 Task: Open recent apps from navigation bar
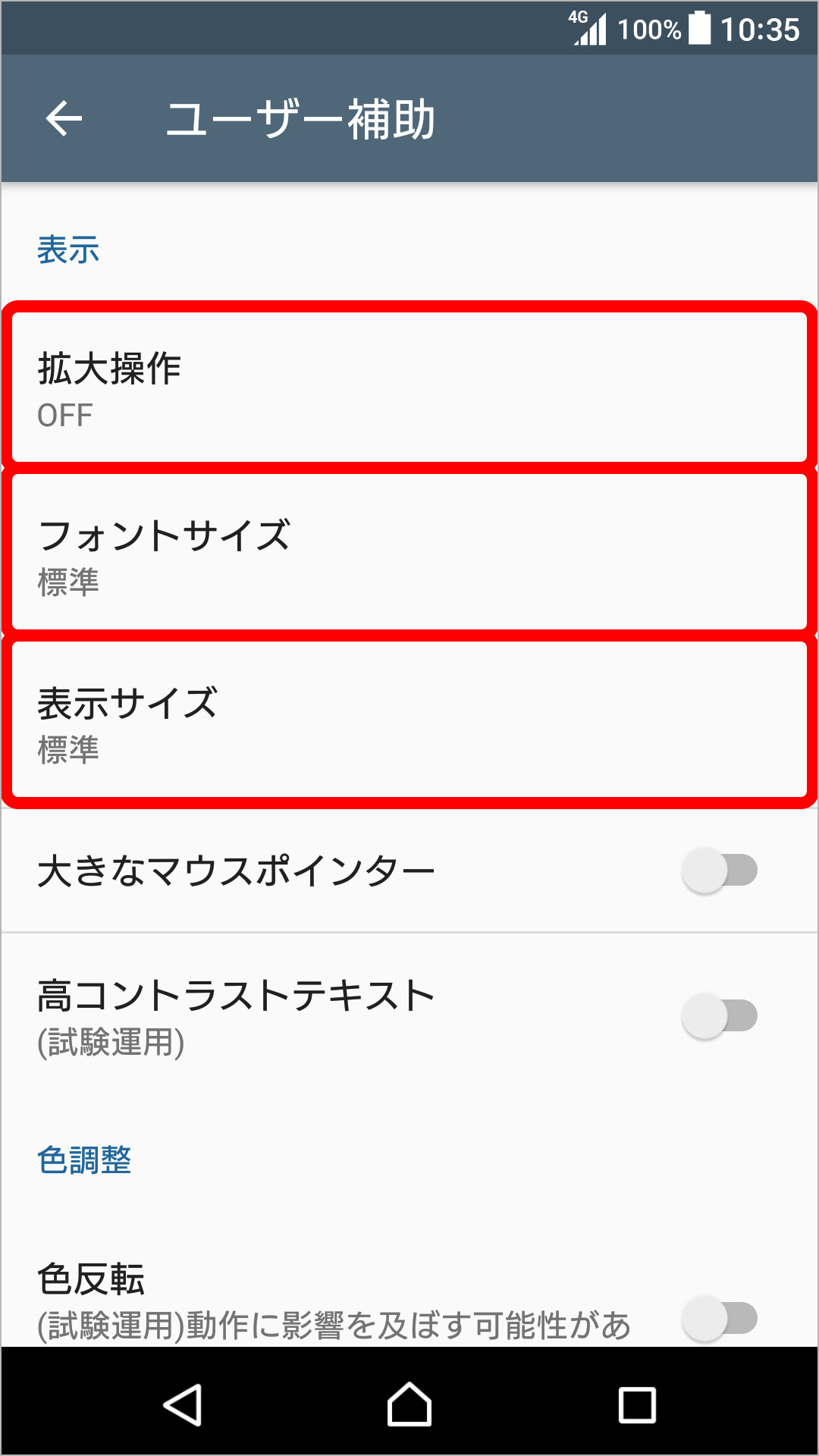[x=637, y=1404]
